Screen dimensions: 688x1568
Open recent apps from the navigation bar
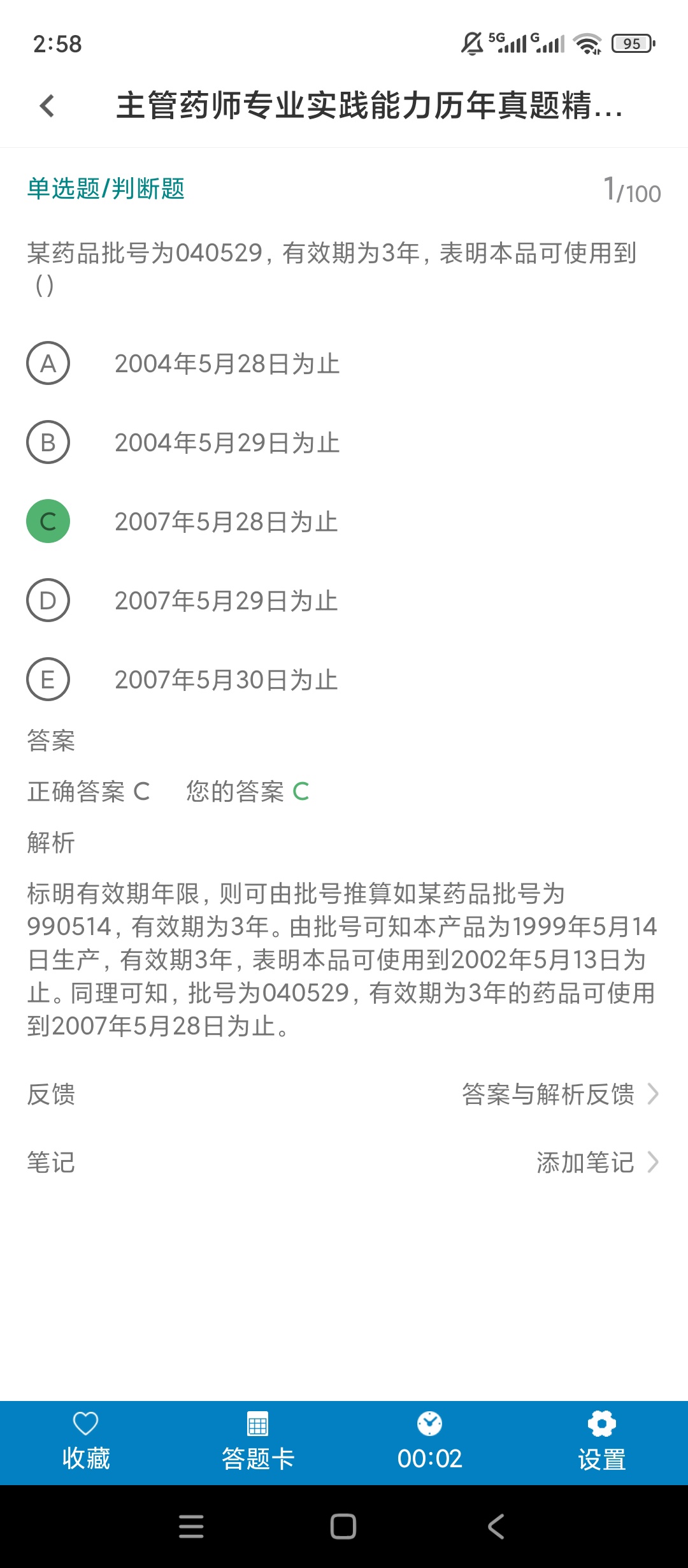[191, 1527]
